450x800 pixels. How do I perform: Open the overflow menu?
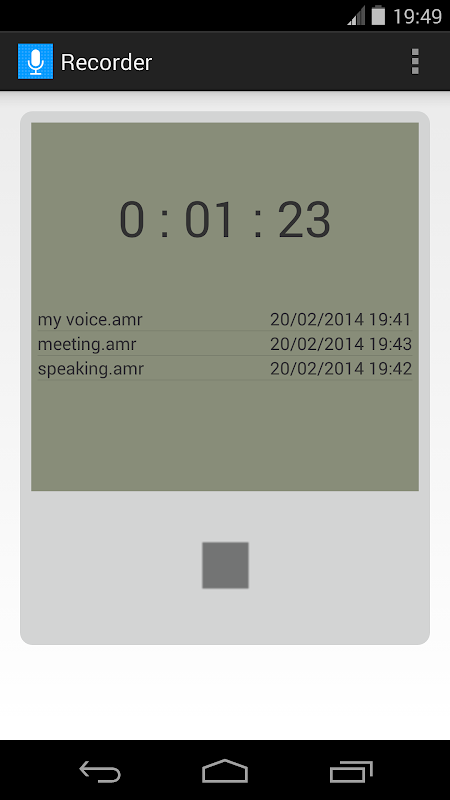coord(415,62)
